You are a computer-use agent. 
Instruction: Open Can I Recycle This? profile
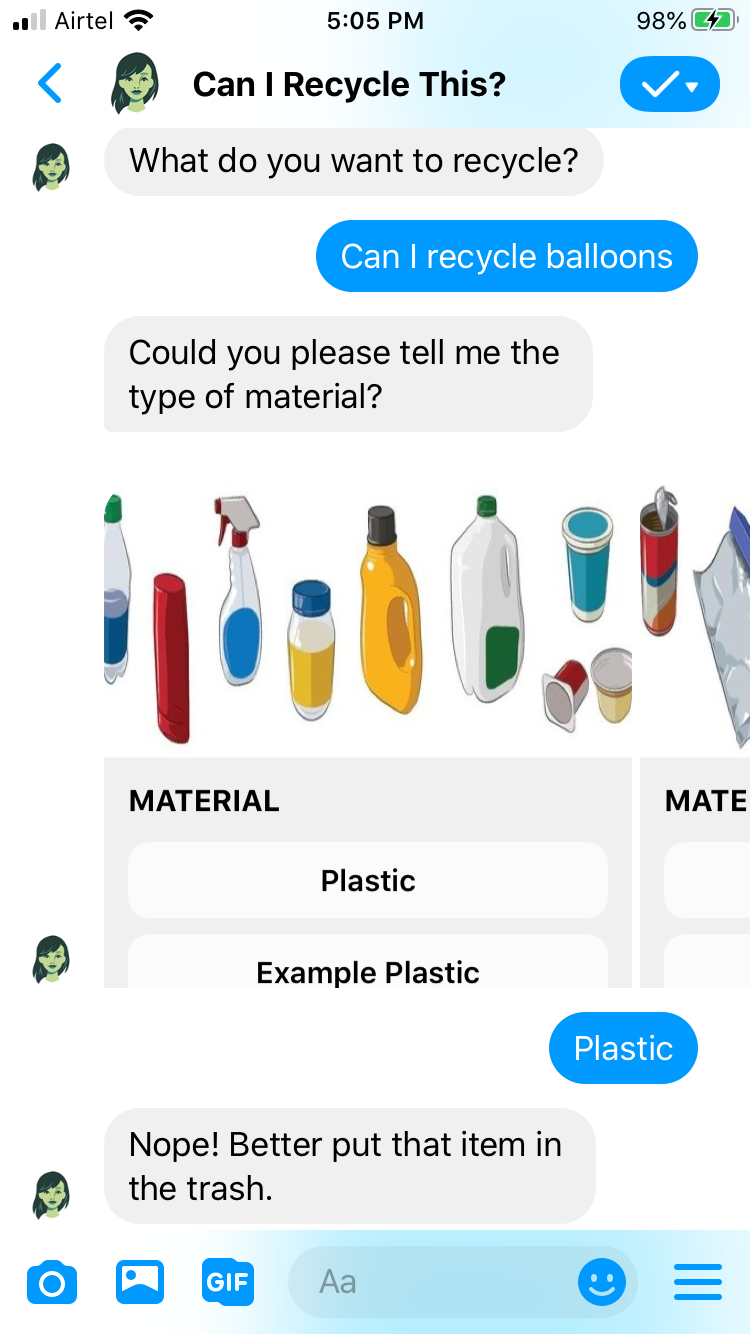(349, 85)
